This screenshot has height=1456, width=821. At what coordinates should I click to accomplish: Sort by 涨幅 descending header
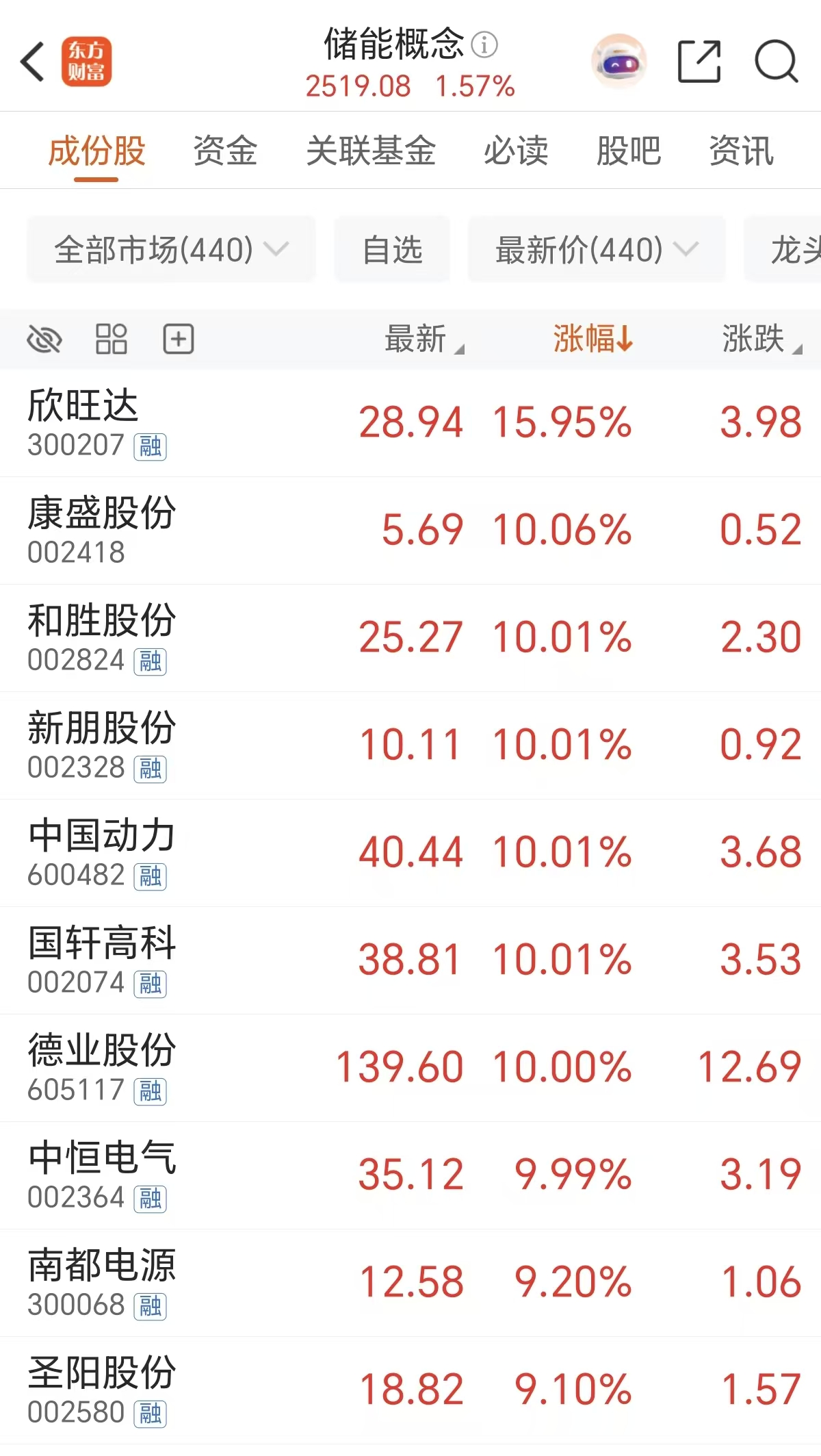coord(592,340)
